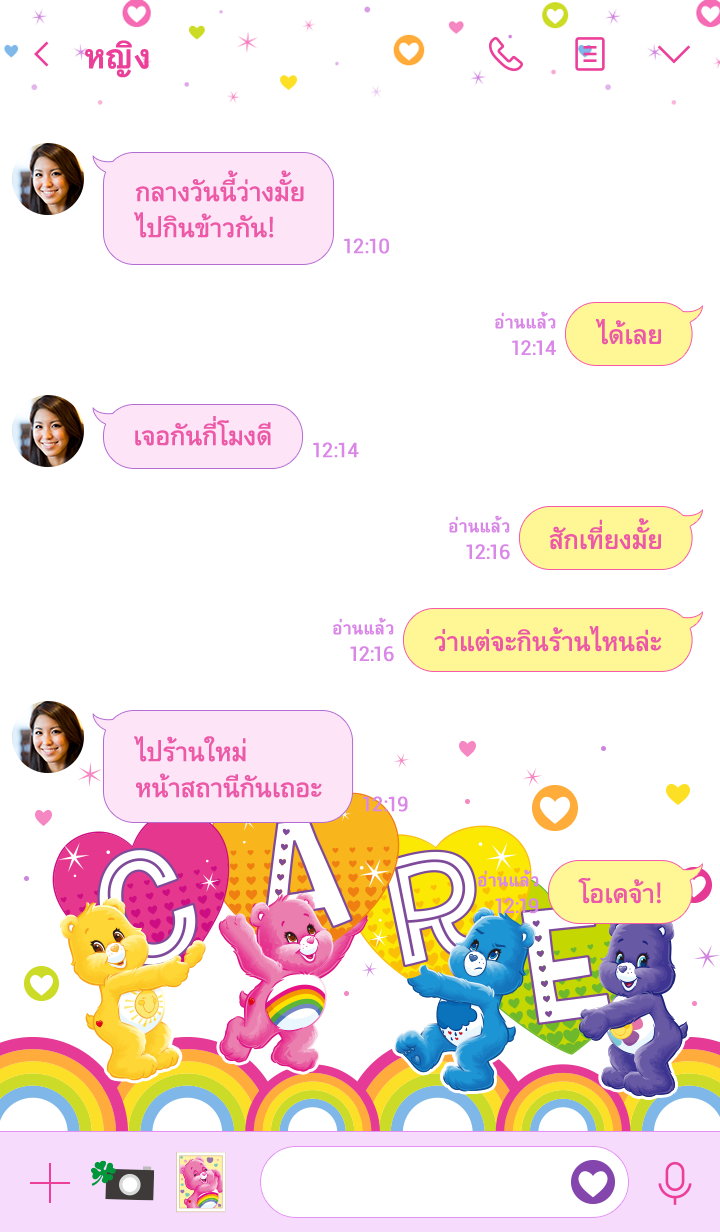720x1232 pixels.
Task: Expand the chat menu chevron
Action: (673, 54)
